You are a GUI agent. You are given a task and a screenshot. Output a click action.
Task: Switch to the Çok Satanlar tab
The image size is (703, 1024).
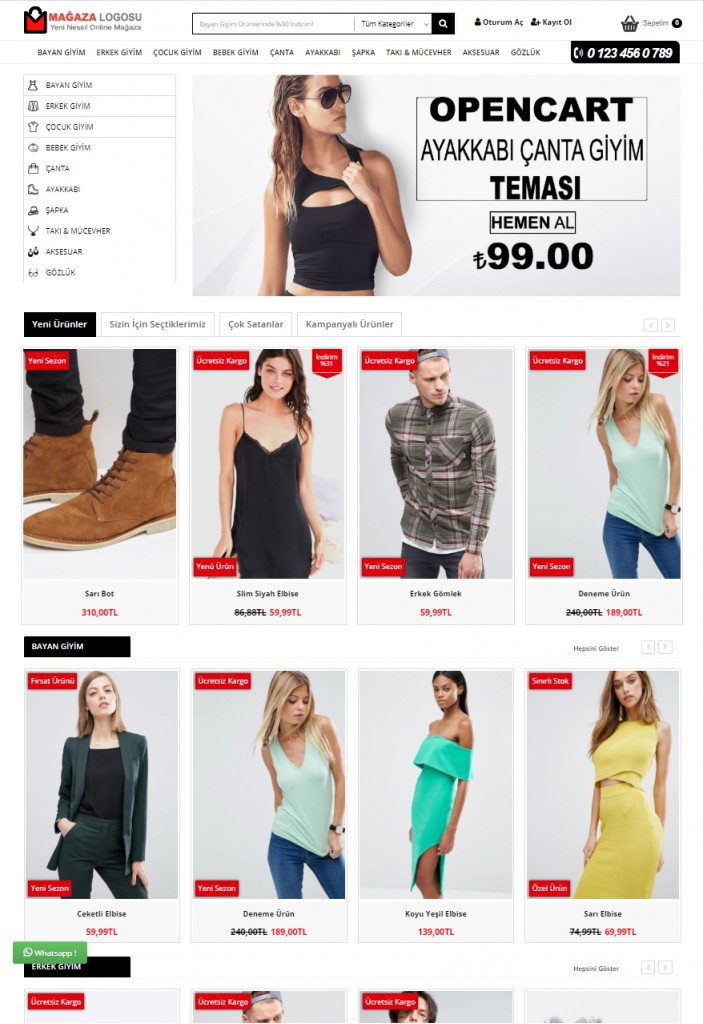[x=256, y=324]
